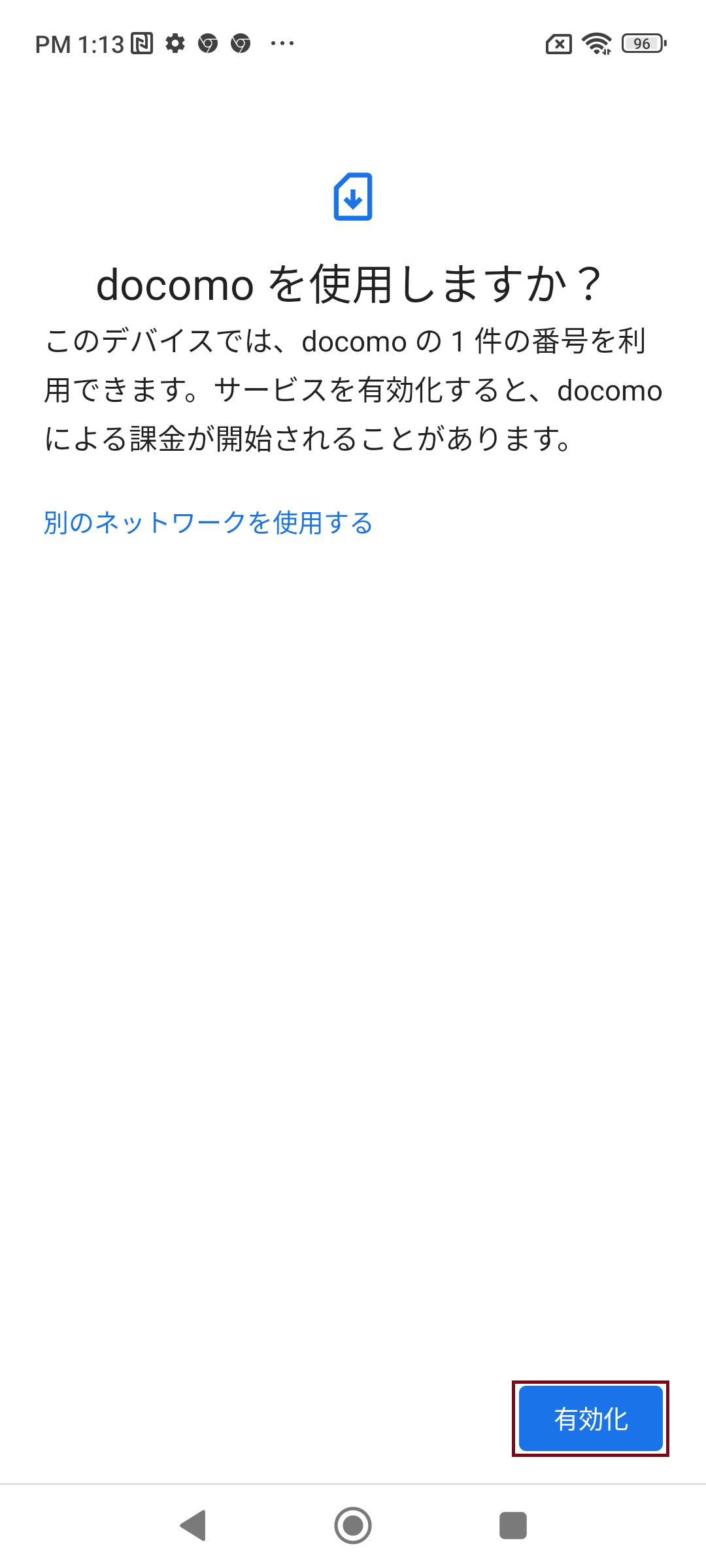
Task: Go back with the system back button
Action: click(x=193, y=1526)
